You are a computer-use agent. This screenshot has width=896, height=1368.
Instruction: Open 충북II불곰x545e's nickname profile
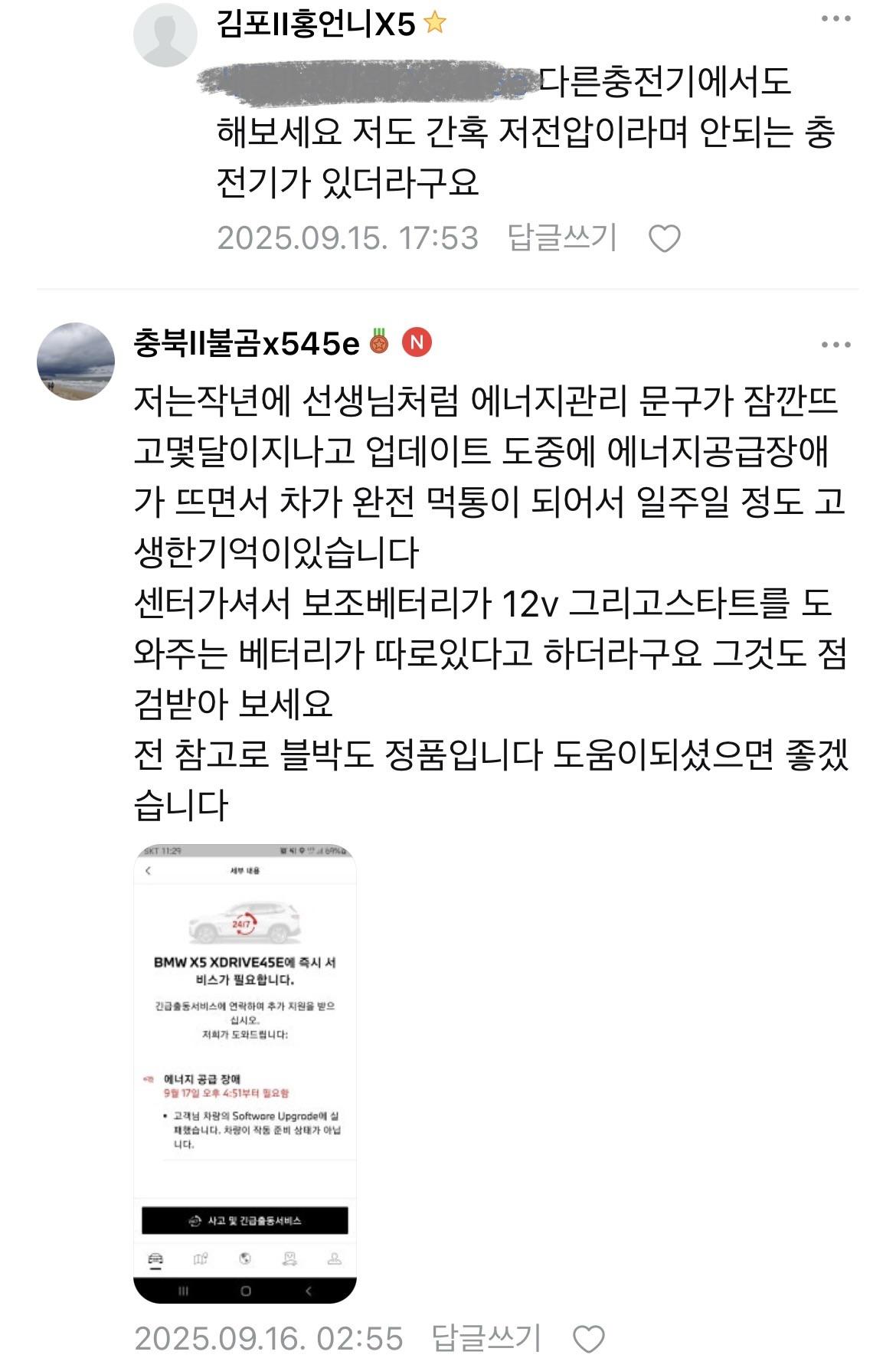pyautogui.click(x=246, y=344)
